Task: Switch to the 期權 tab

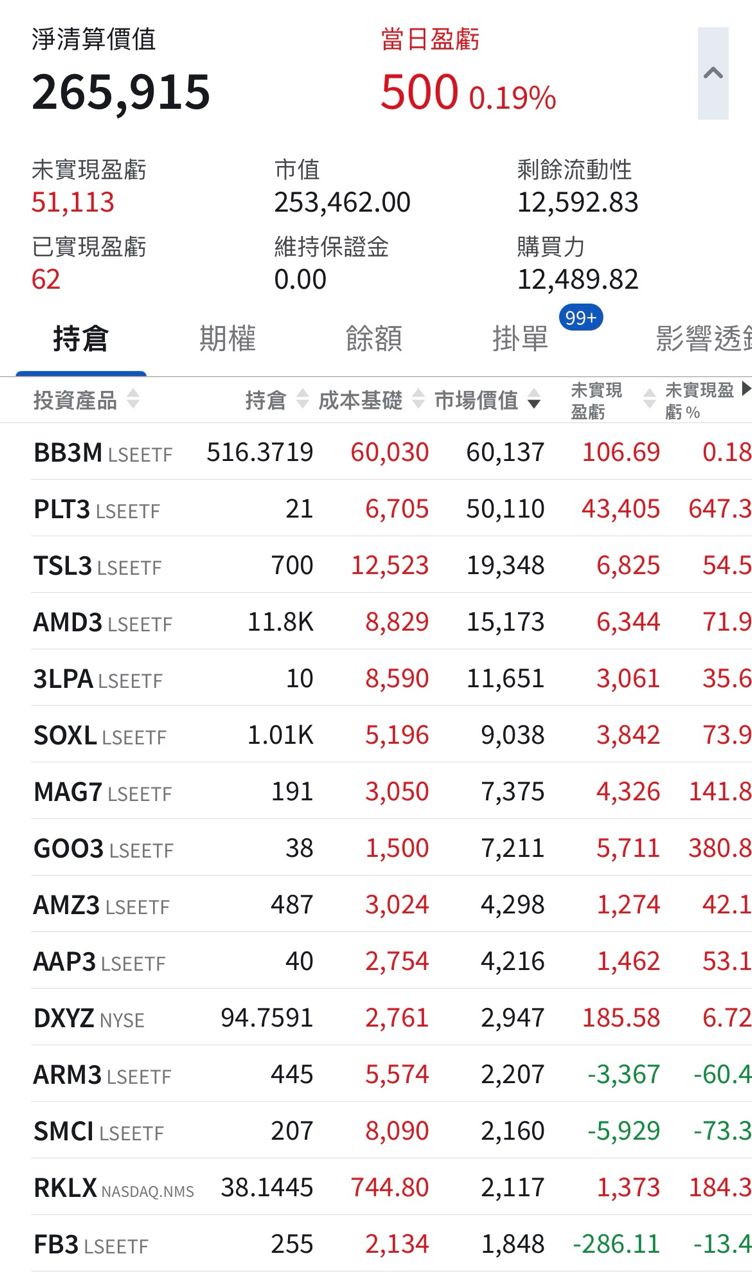Action: pos(227,339)
